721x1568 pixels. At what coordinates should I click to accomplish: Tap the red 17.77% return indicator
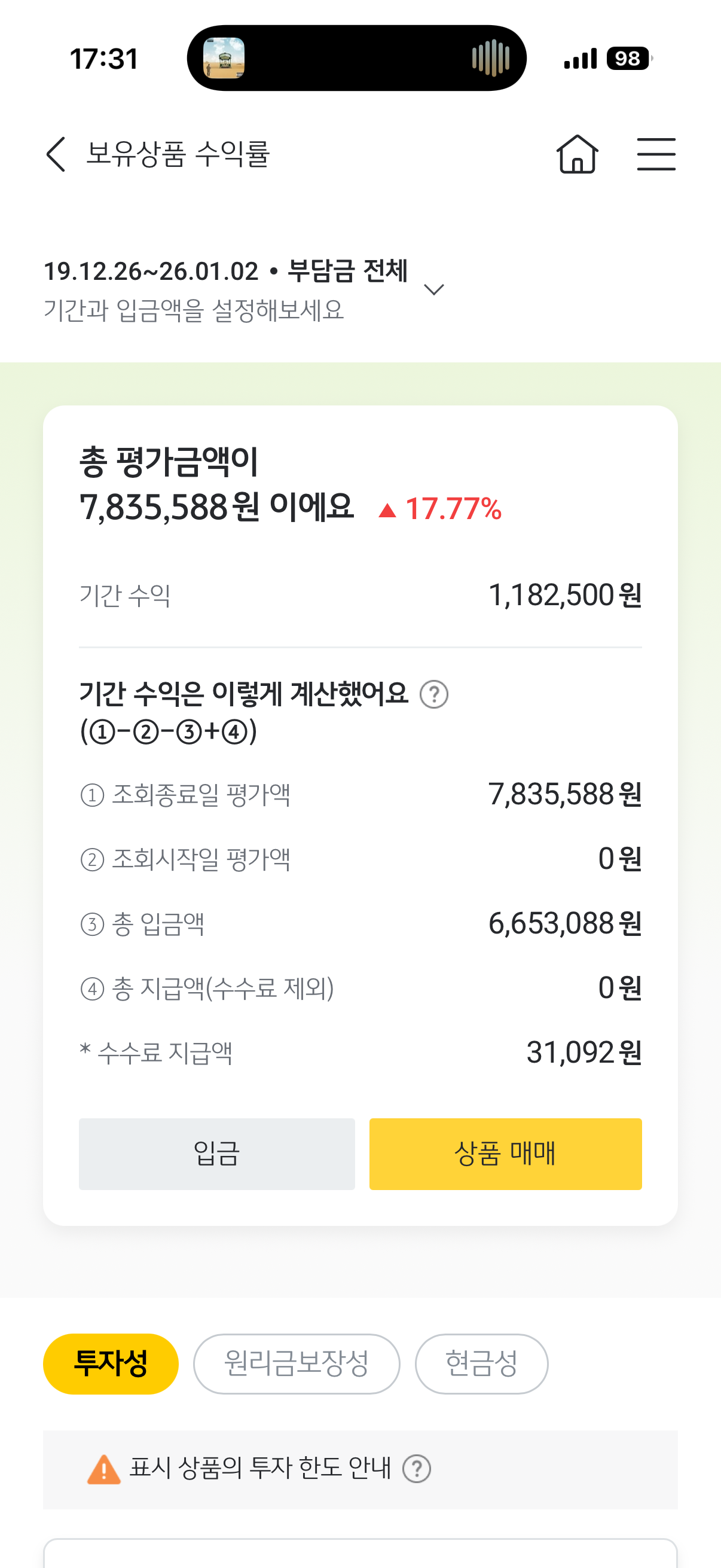coord(446,511)
